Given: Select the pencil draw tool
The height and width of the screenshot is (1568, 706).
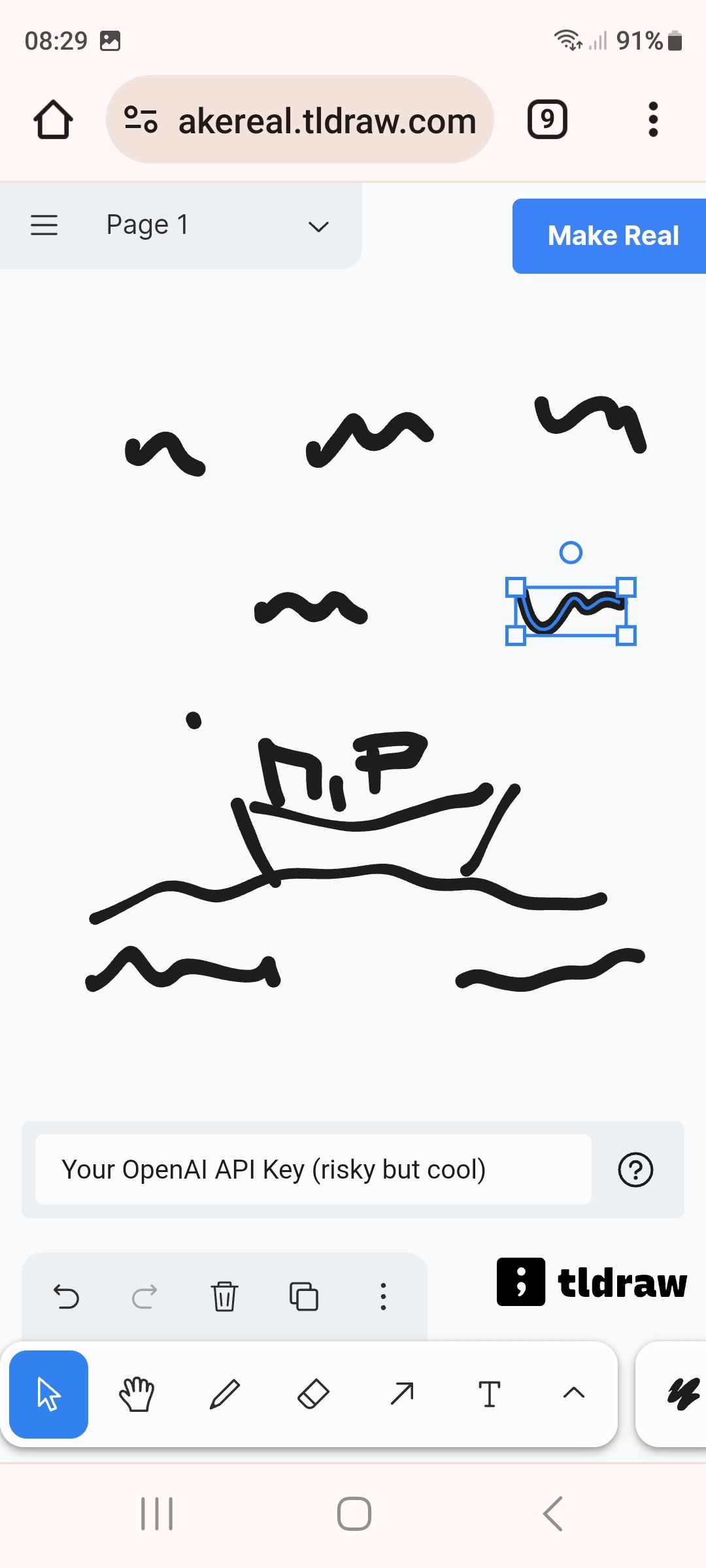Looking at the screenshot, I should click(x=225, y=1394).
